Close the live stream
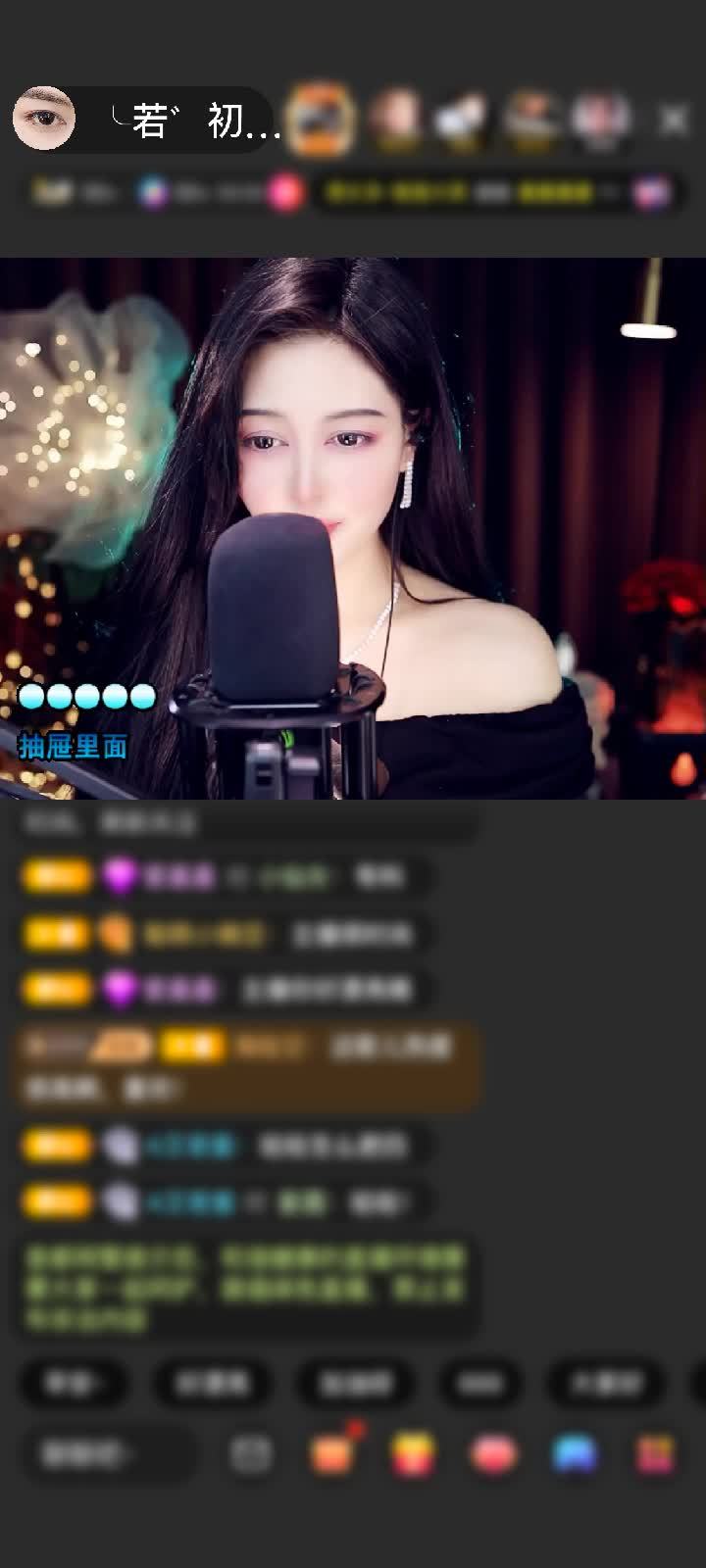 (673, 120)
